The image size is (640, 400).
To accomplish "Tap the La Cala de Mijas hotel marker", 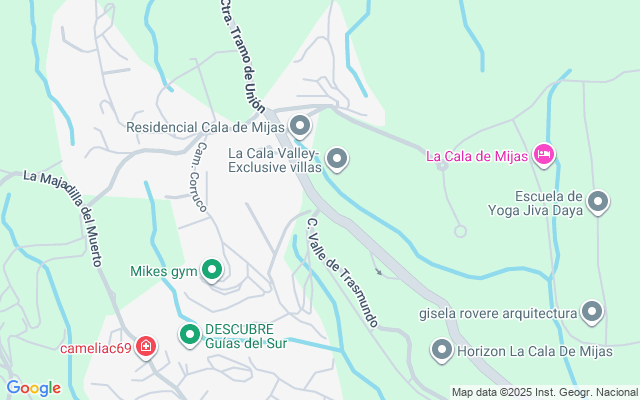I will tap(544, 154).
